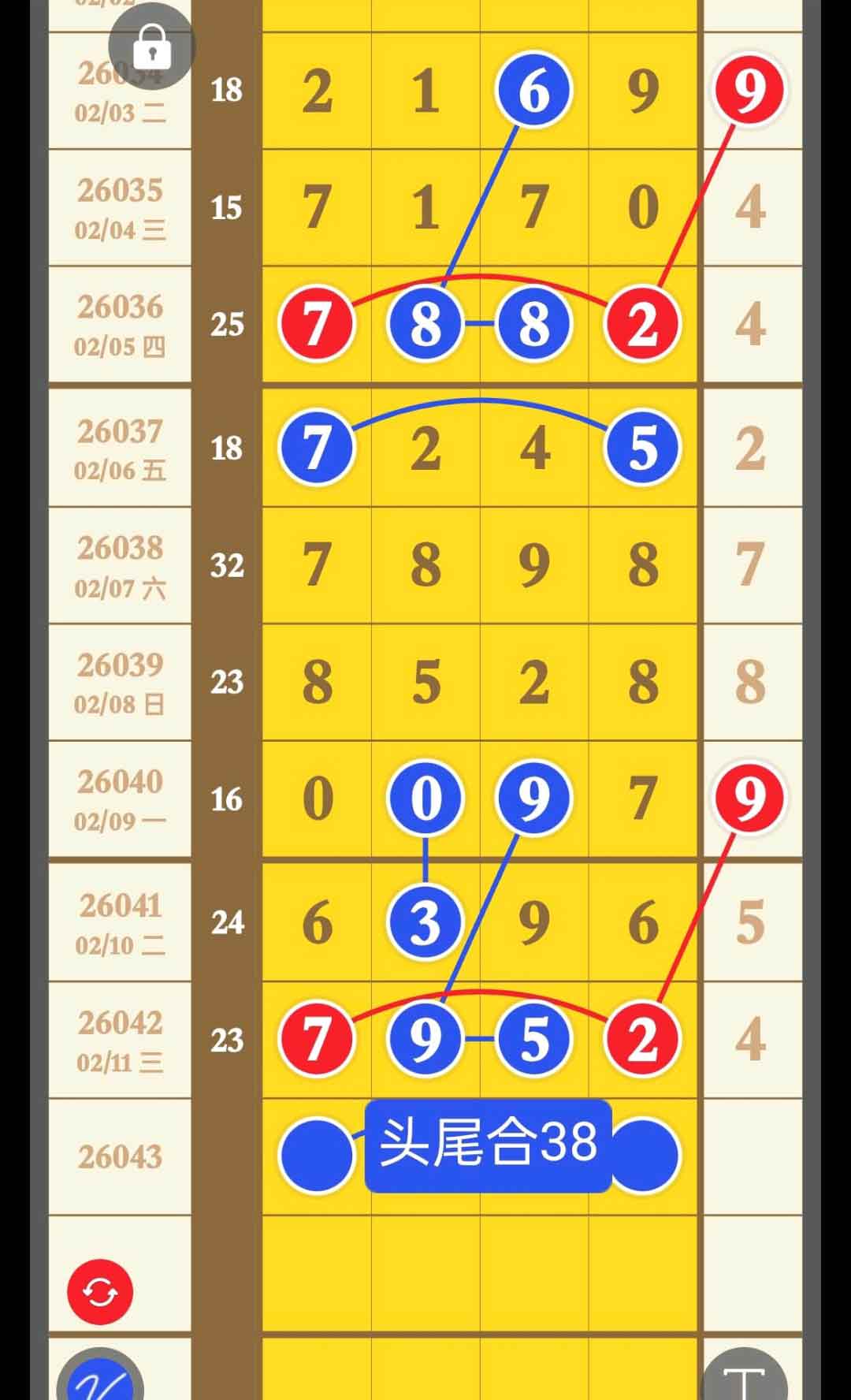
Task: Tap the red refresh button
Action: click(100, 1292)
